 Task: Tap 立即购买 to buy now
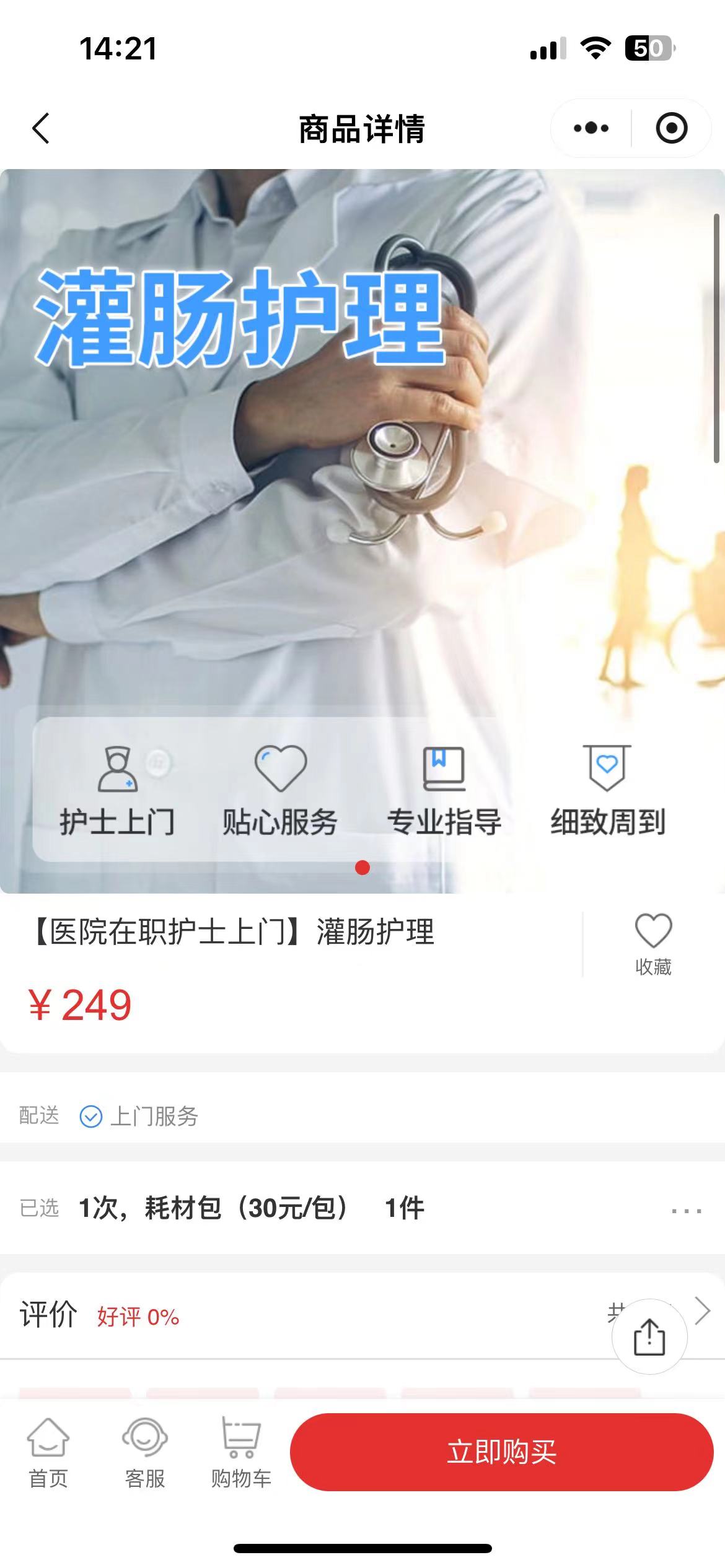[501, 1452]
